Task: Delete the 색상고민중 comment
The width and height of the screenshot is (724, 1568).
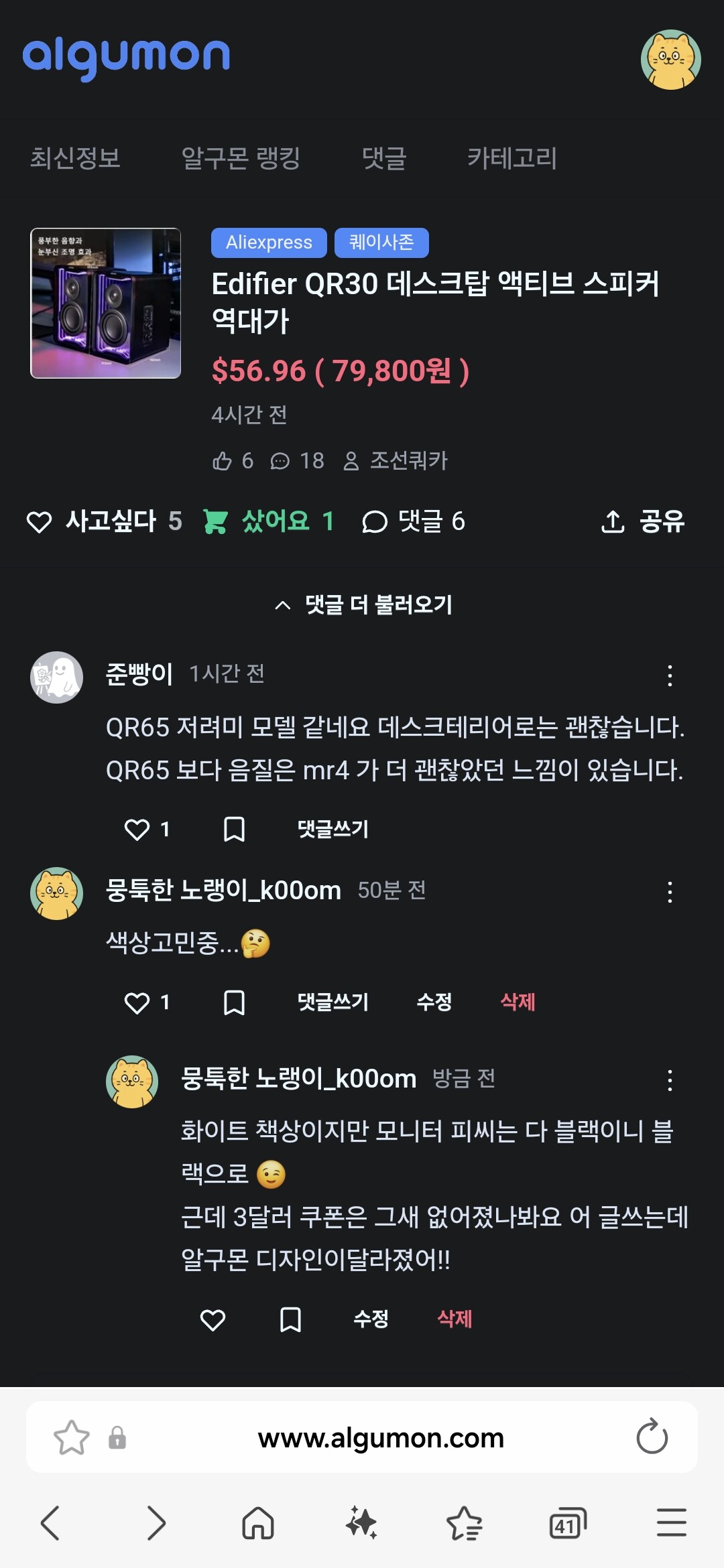Action: tap(518, 1002)
